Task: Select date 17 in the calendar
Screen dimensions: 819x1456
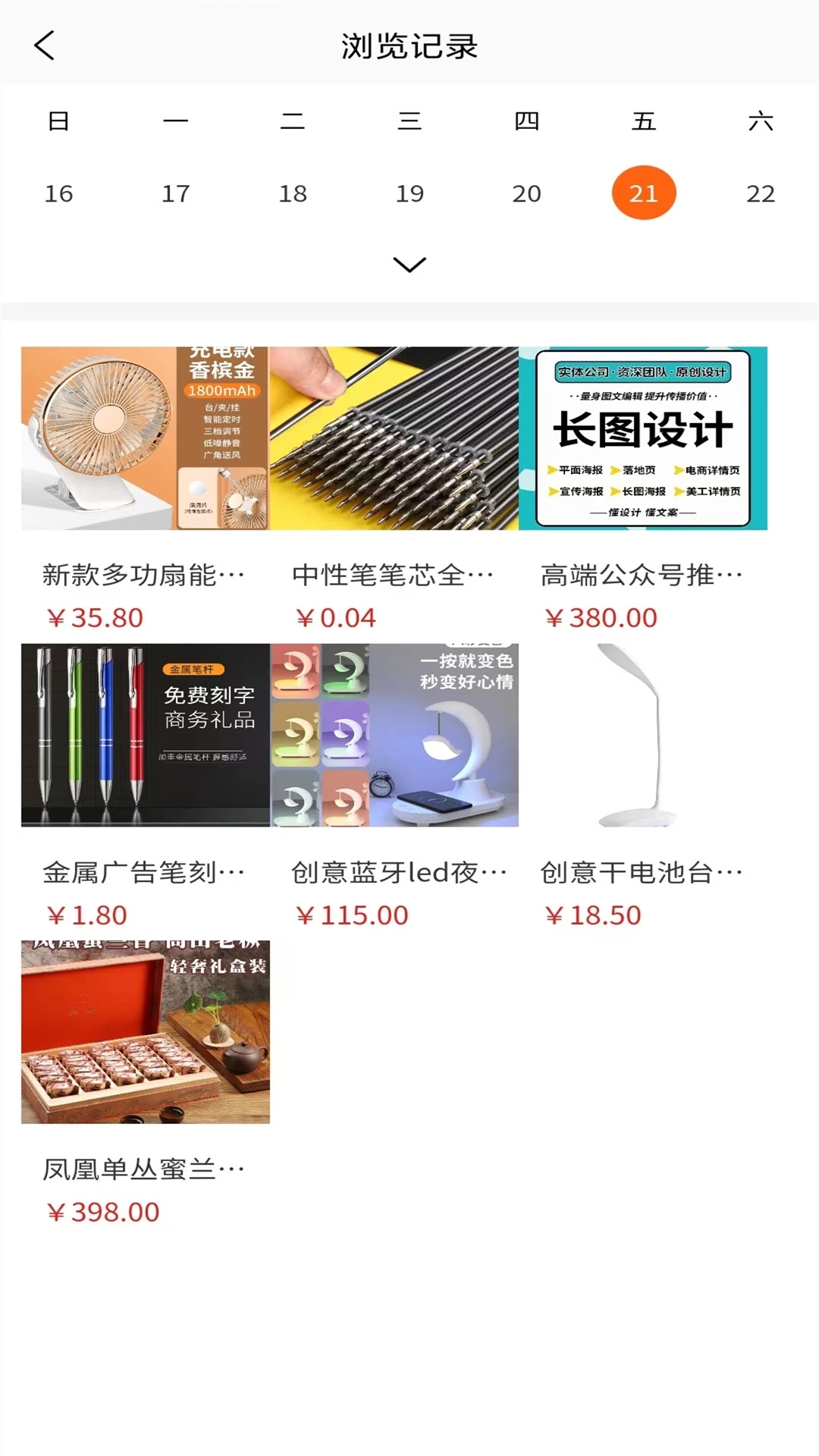Action: [175, 193]
